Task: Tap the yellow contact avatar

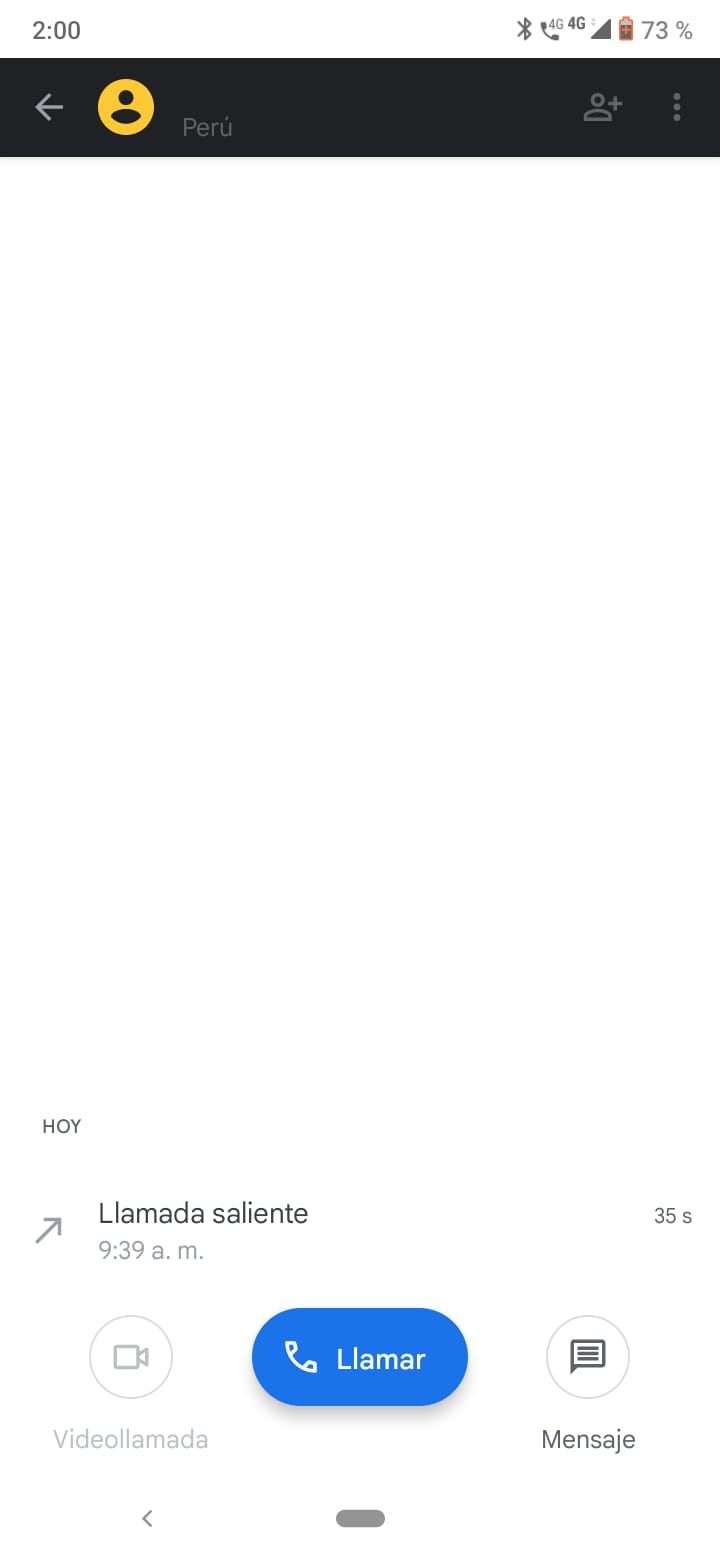Action: [126, 107]
